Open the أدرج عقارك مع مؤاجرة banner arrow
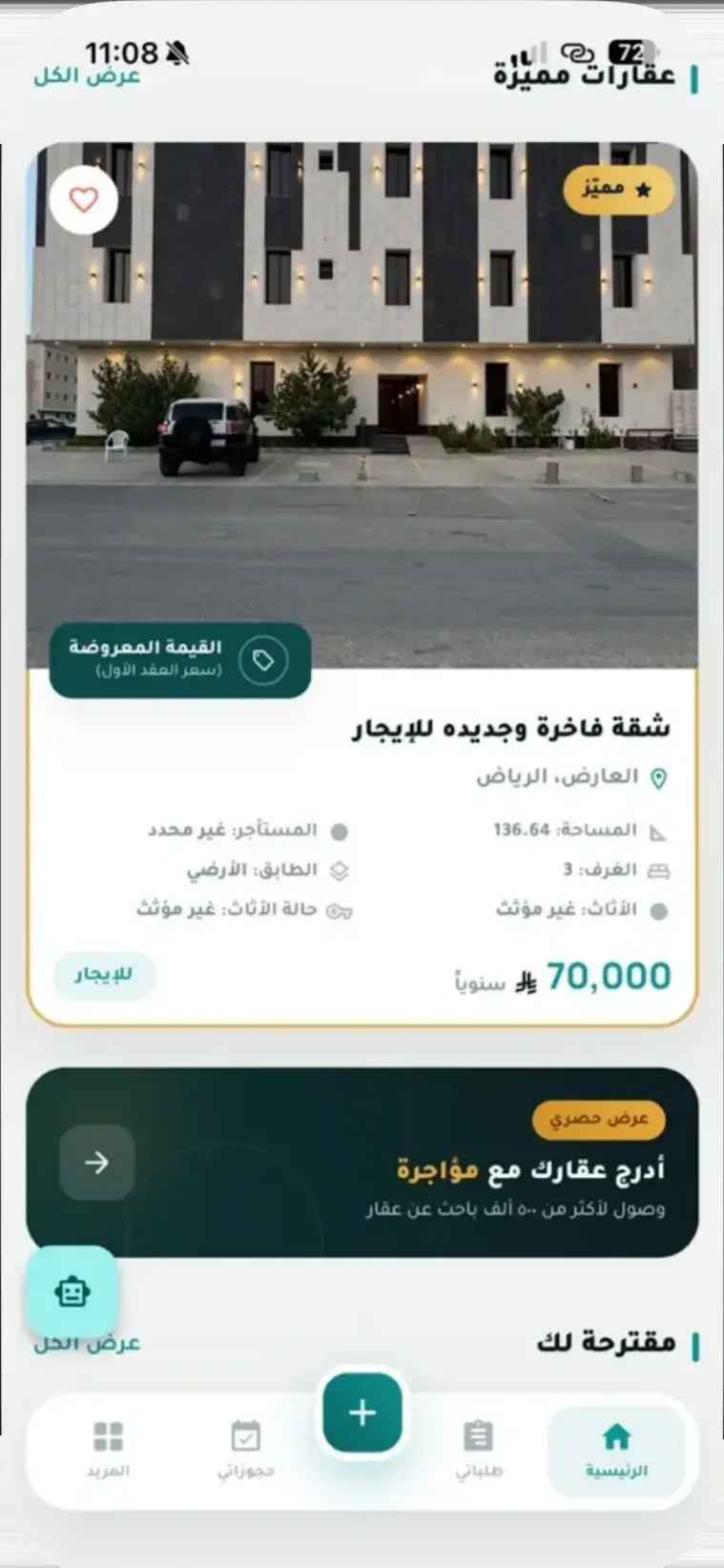 [96, 1162]
